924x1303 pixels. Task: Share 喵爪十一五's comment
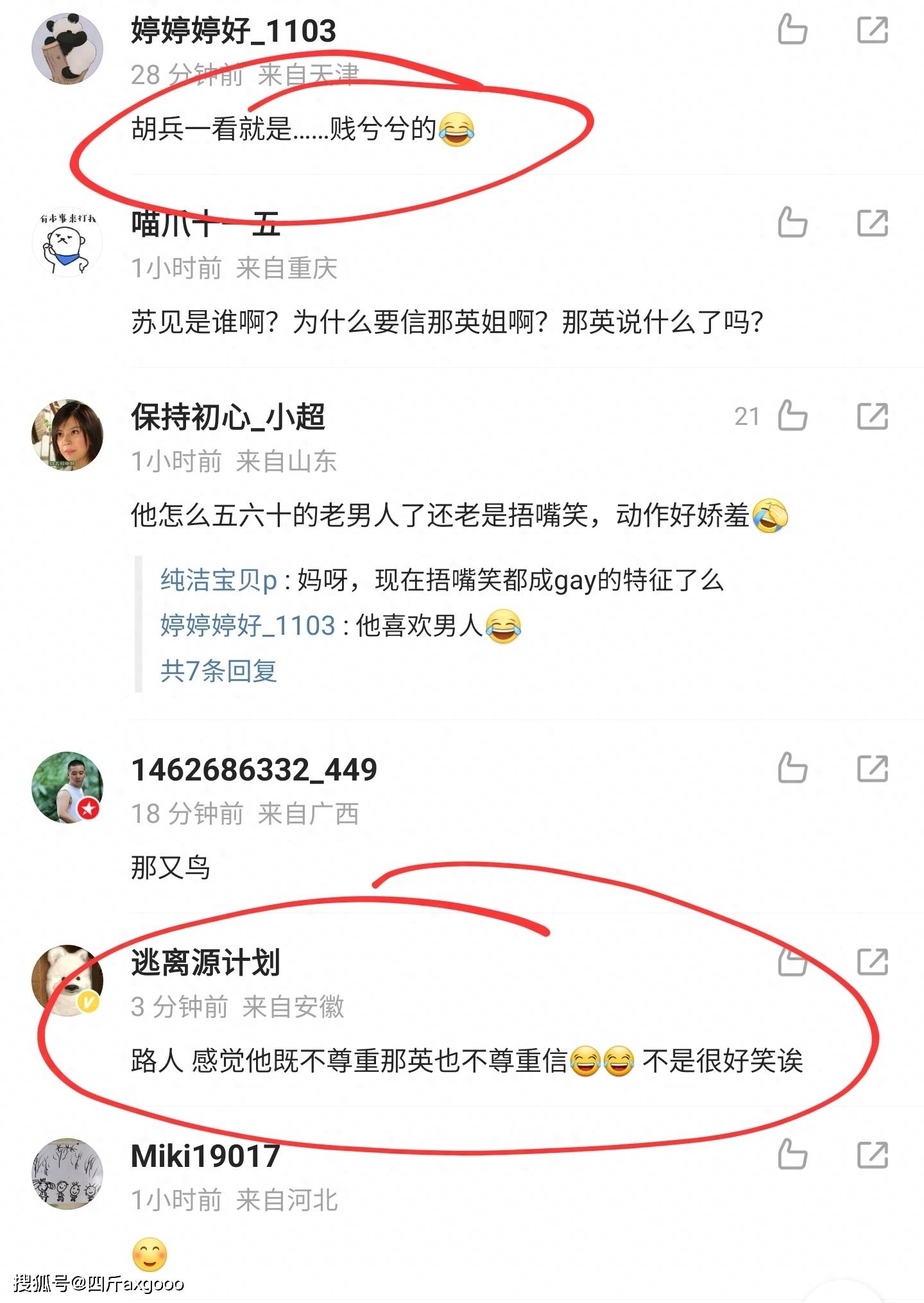pyautogui.click(x=873, y=223)
